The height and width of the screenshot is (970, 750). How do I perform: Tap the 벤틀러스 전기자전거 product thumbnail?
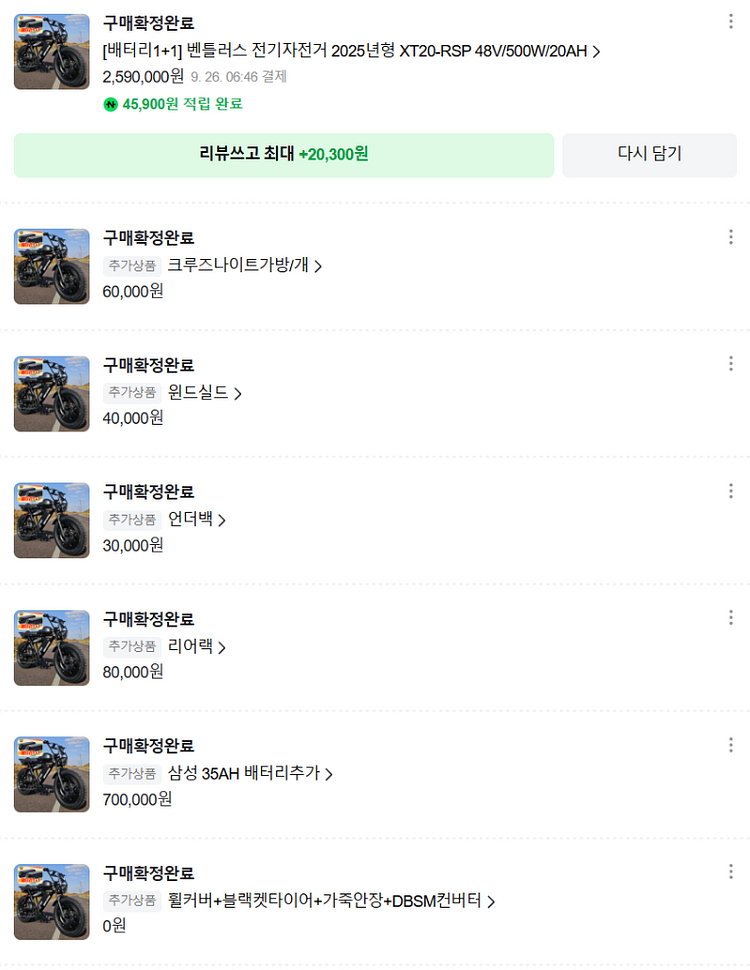point(51,51)
